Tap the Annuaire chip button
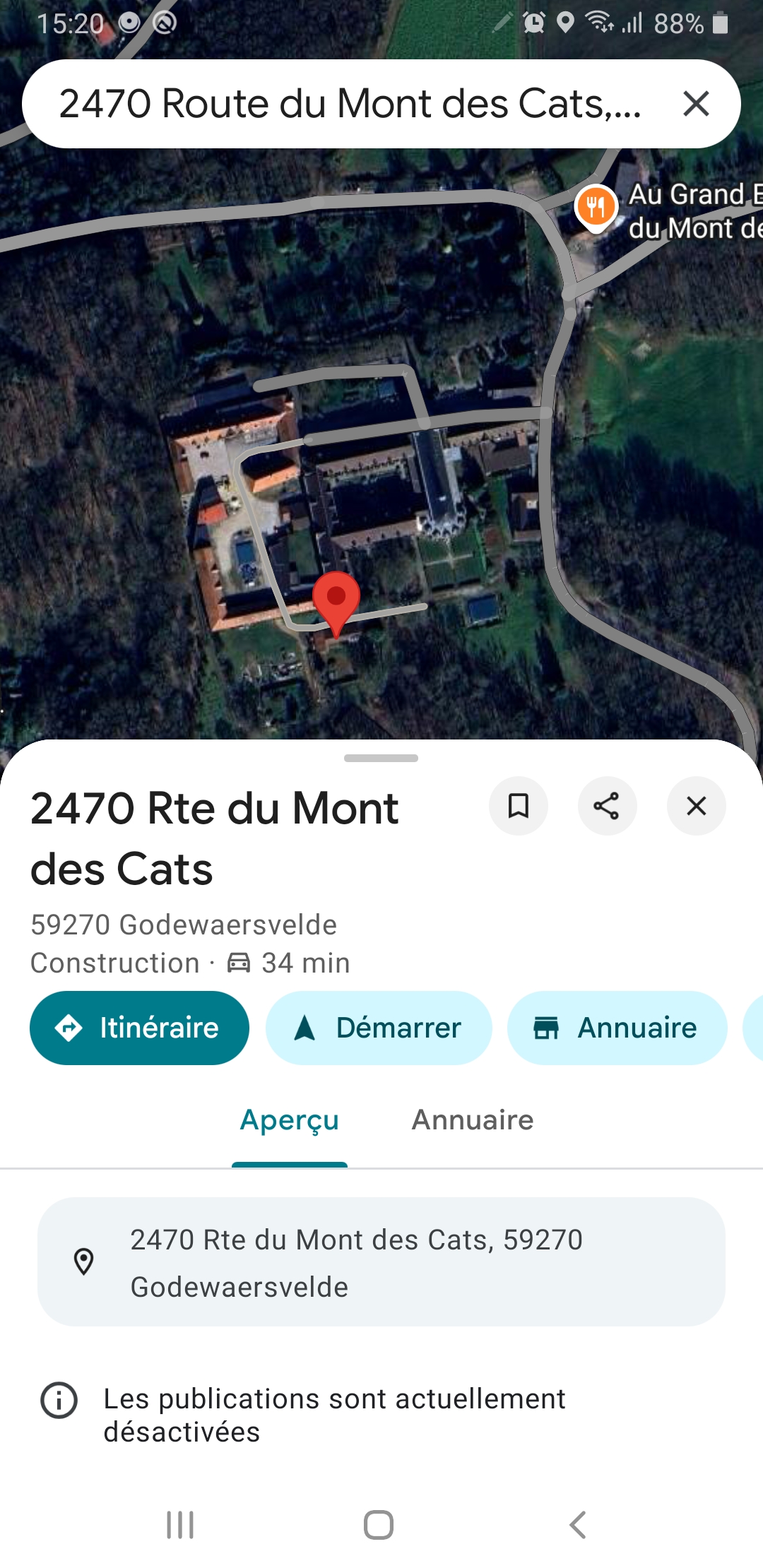Image resolution: width=763 pixels, height=1568 pixels. (617, 1028)
